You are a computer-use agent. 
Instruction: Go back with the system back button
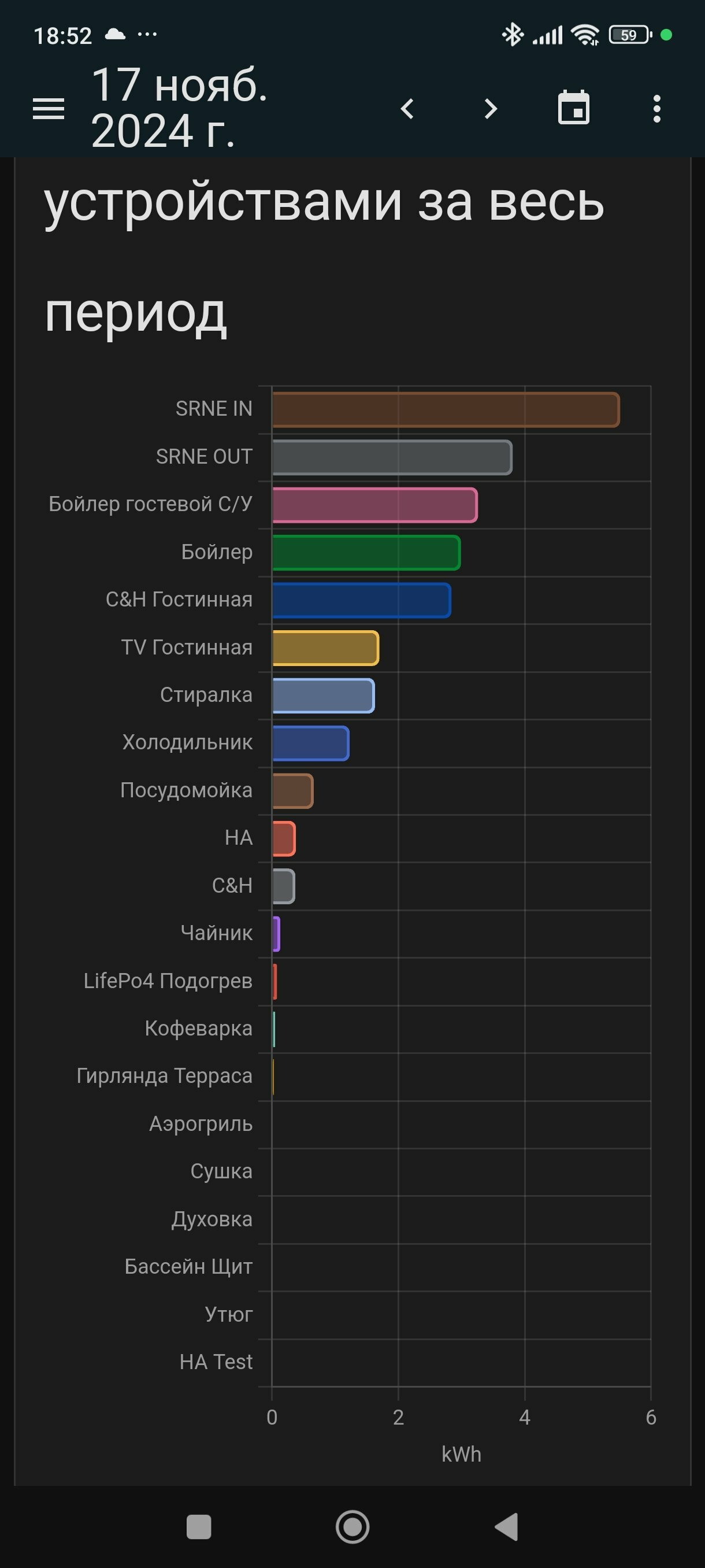tap(506, 1526)
